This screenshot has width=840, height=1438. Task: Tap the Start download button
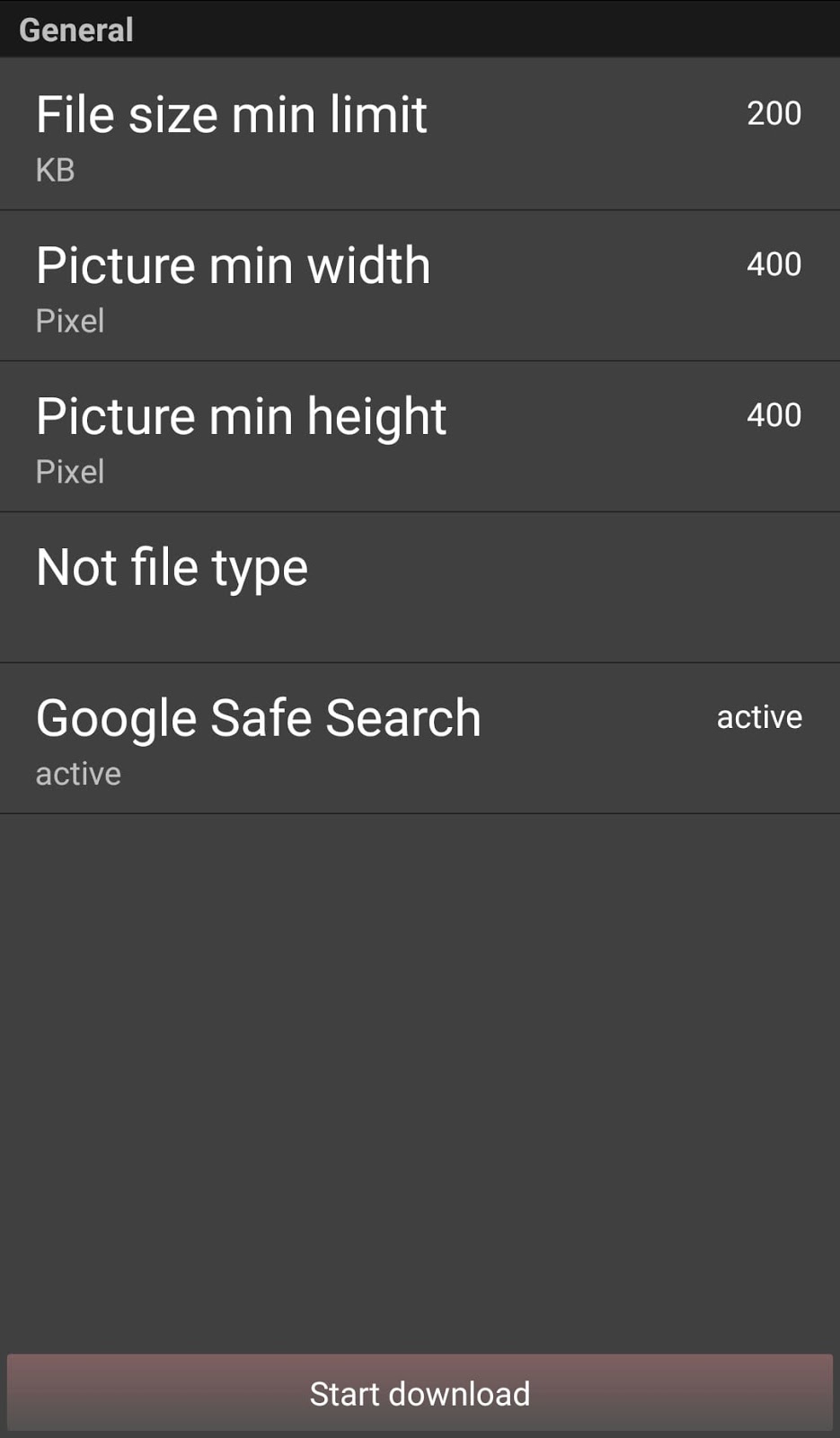coord(420,1393)
